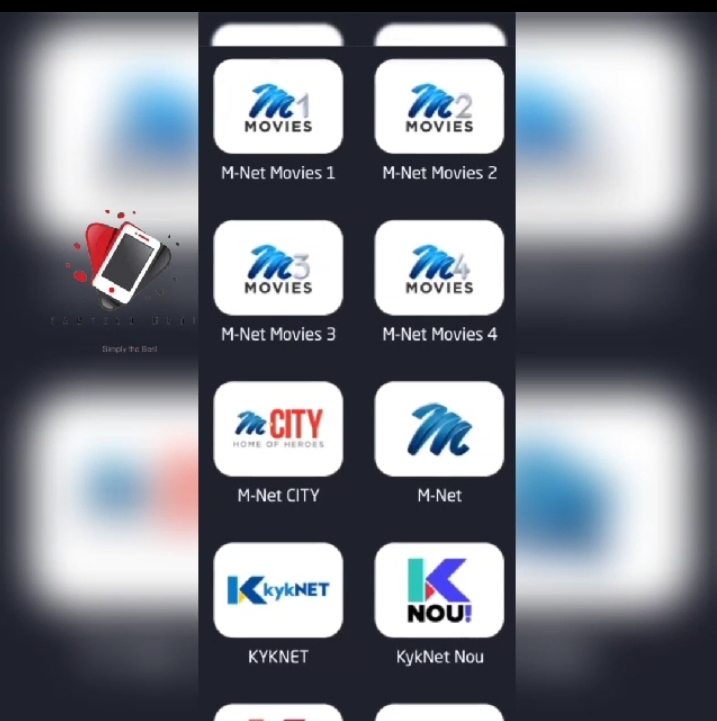Viewport: 717px width, 721px height.
Task: Launch the M-Net CITY channel
Action: point(278,429)
